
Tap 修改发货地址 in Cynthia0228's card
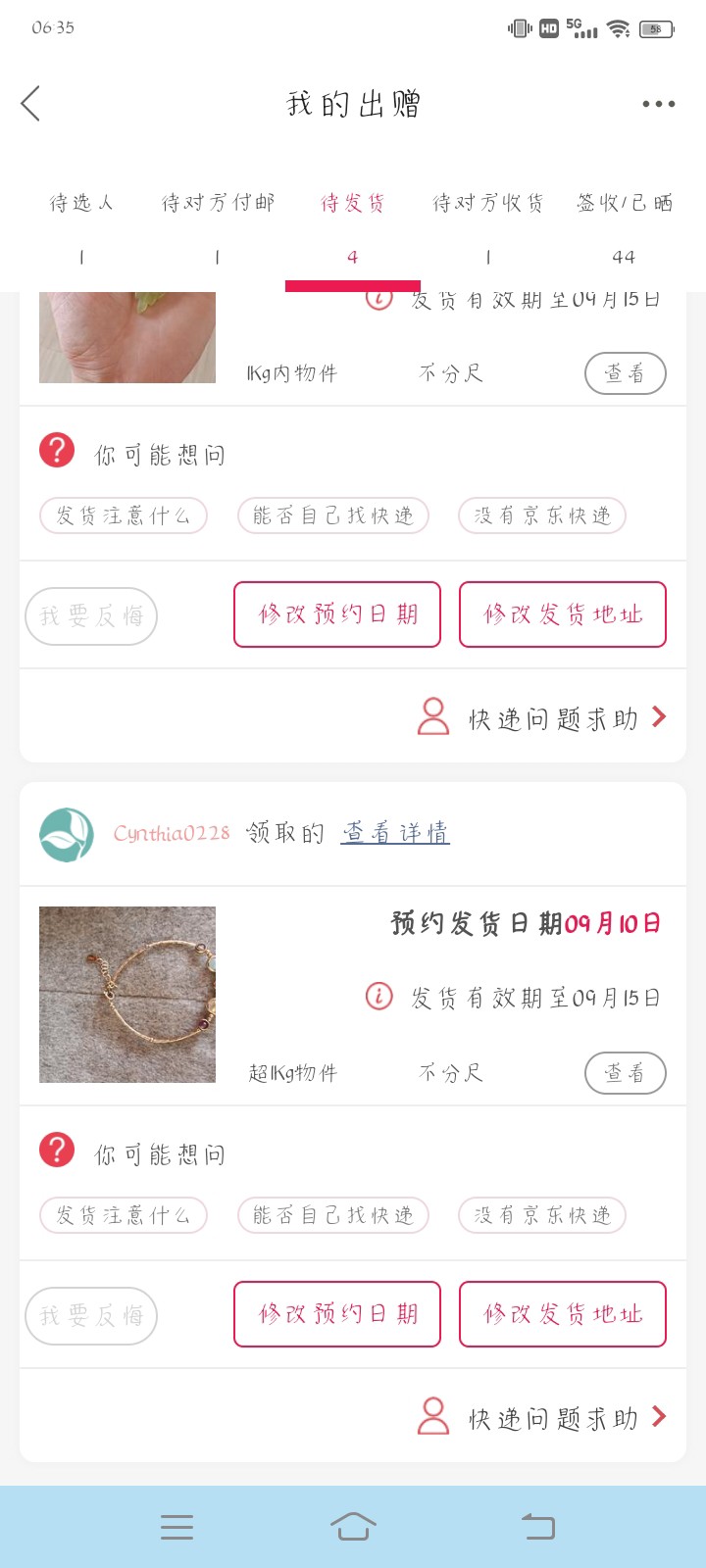563,1314
